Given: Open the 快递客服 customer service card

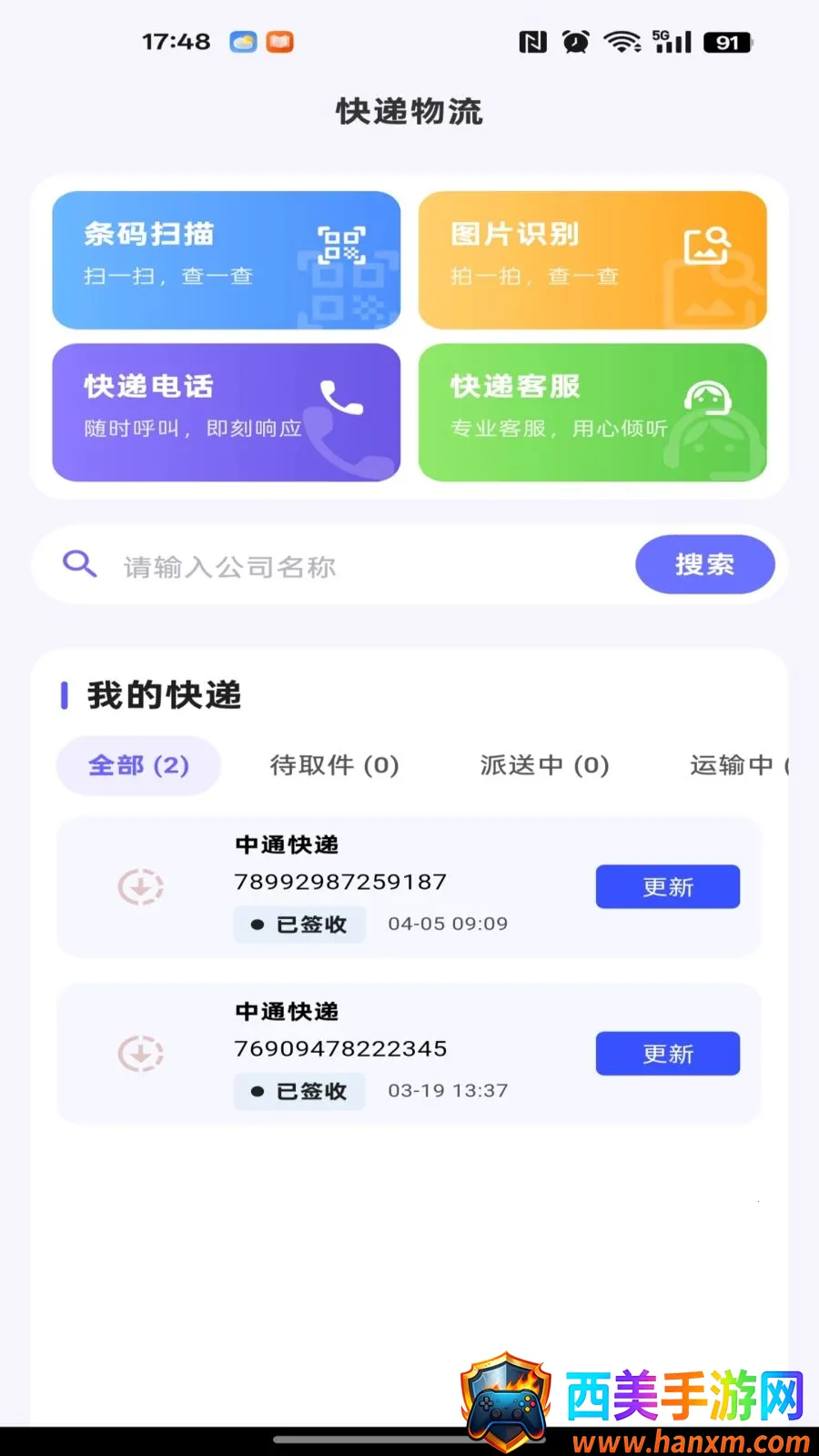Looking at the screenshot, I should 592,412.
